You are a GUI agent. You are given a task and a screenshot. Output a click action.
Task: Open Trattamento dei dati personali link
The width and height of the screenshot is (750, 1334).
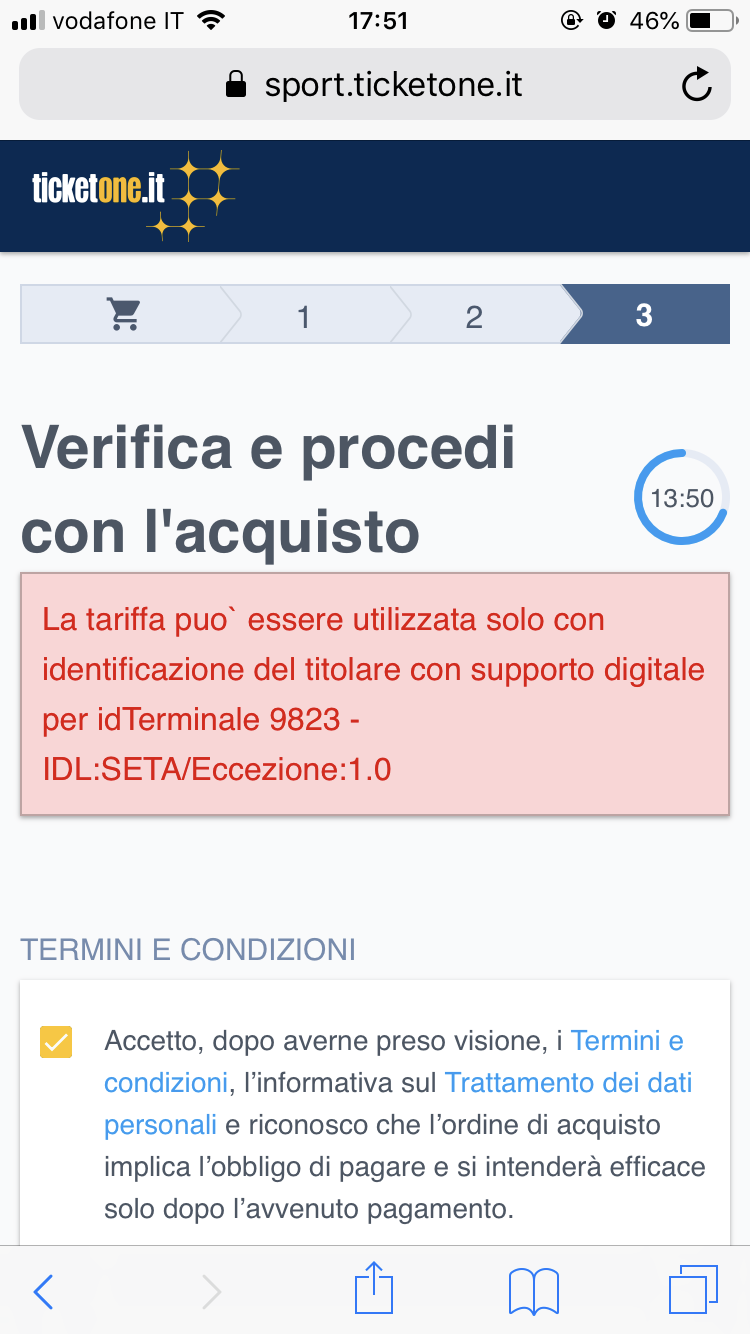[x=398, y=1104]
